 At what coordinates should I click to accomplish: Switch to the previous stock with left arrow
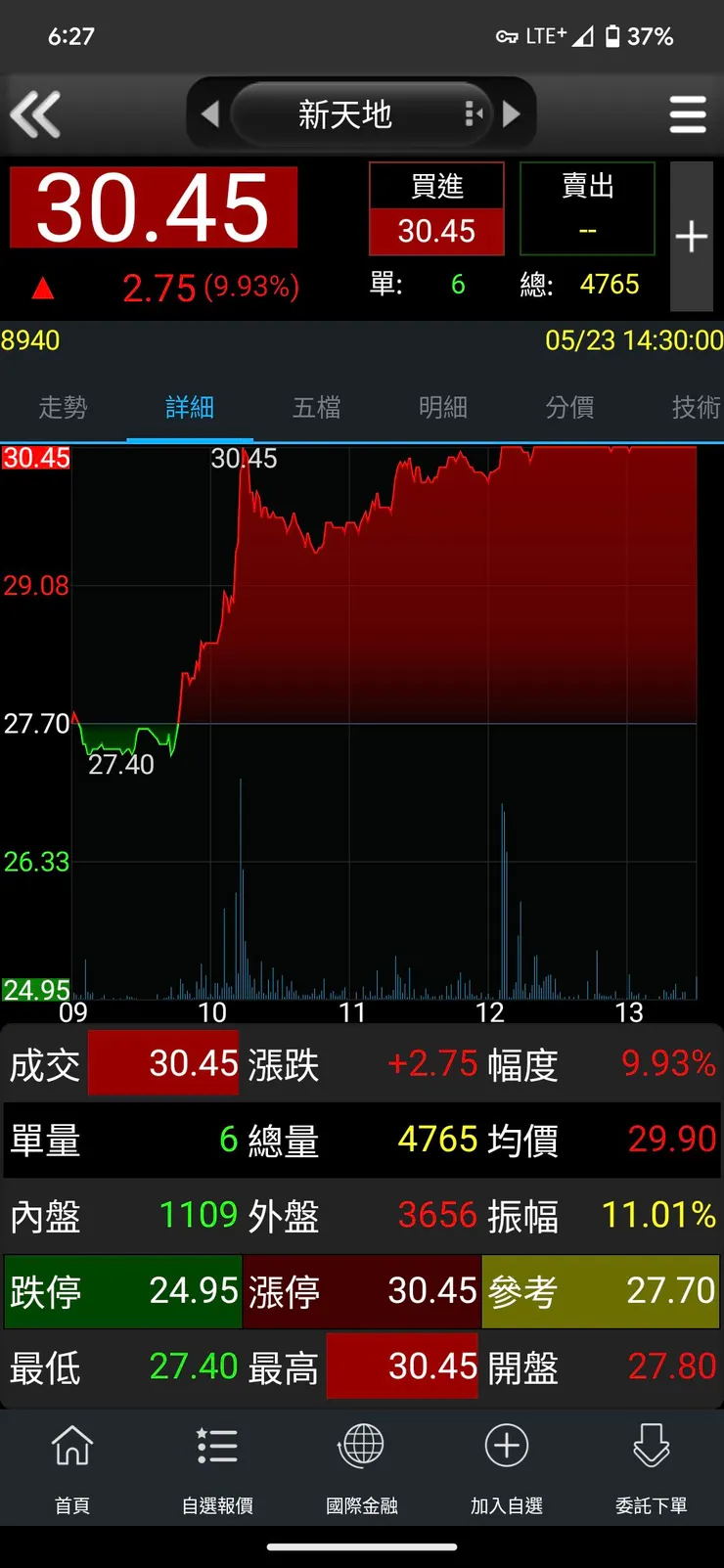point(209,114)
